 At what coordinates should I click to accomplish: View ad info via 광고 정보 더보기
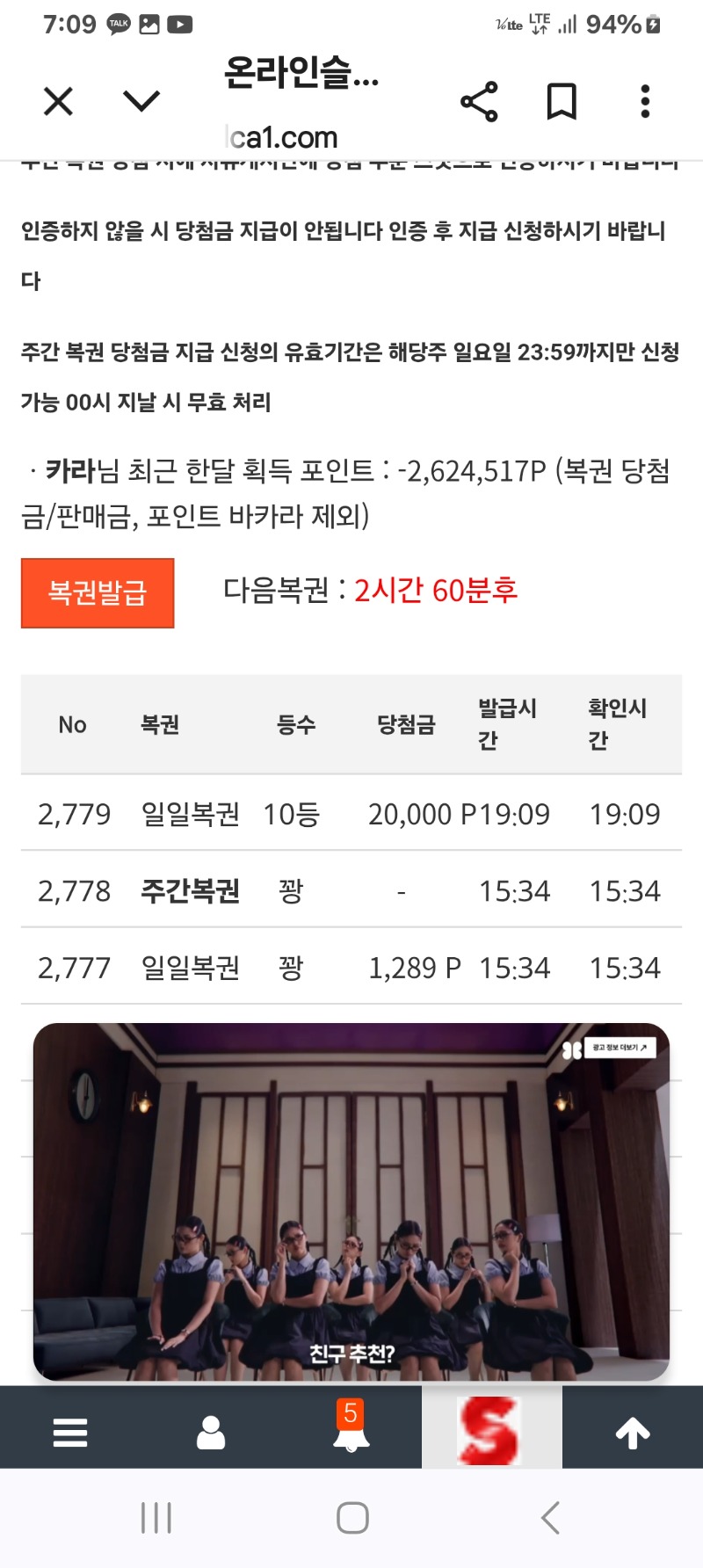coord(619,1048)
